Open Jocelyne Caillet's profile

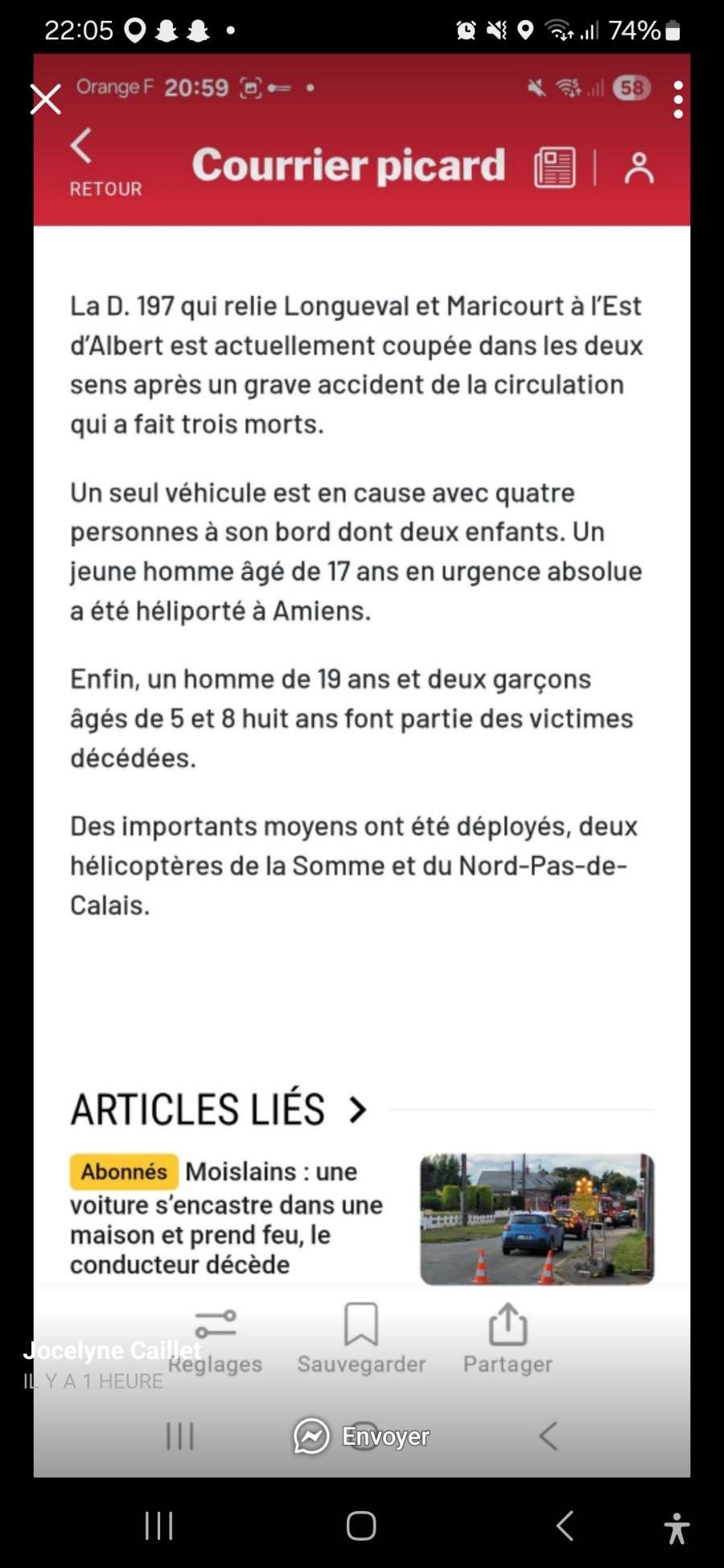tap(112, 1350)
